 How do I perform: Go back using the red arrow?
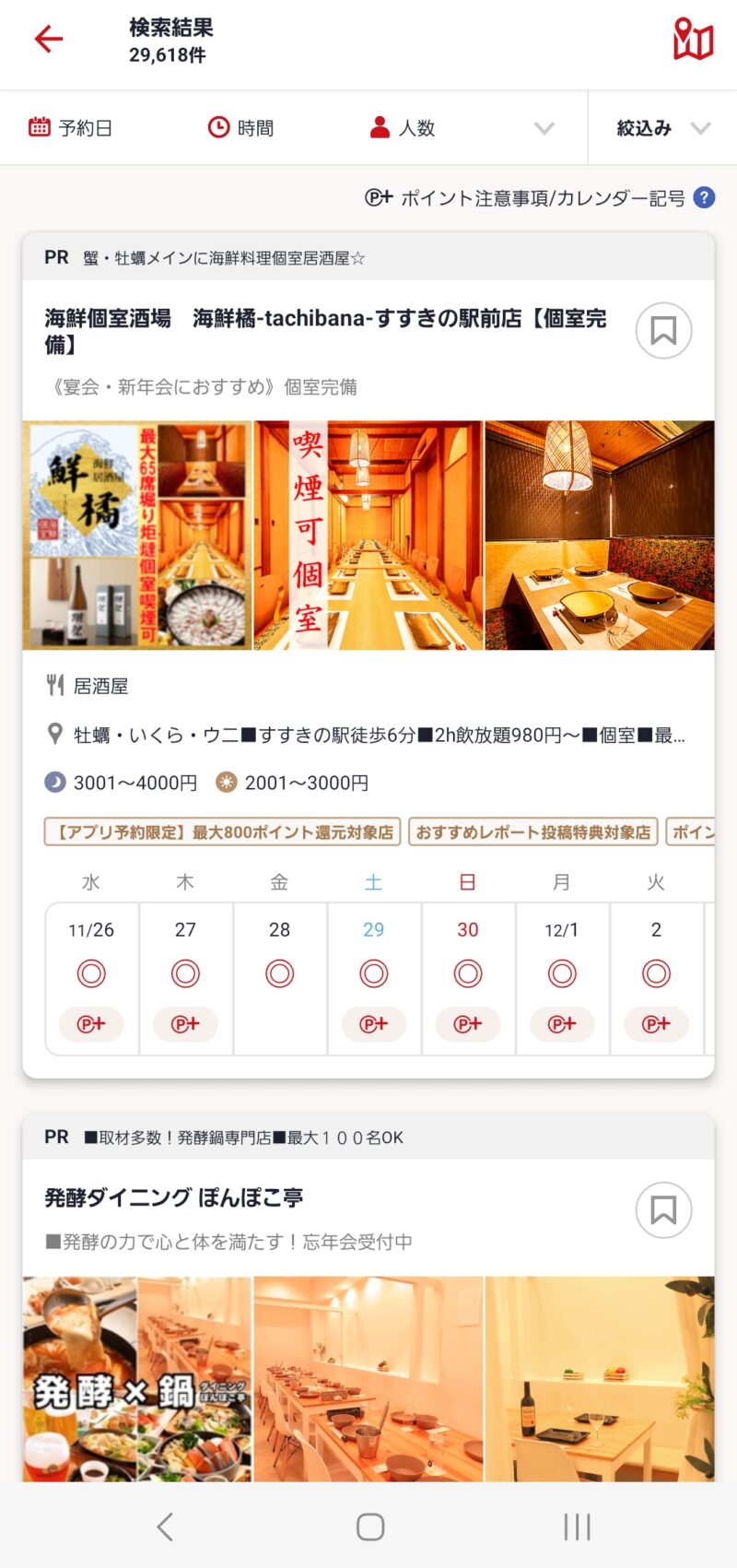pyautogui.click(x=48, y=39)
